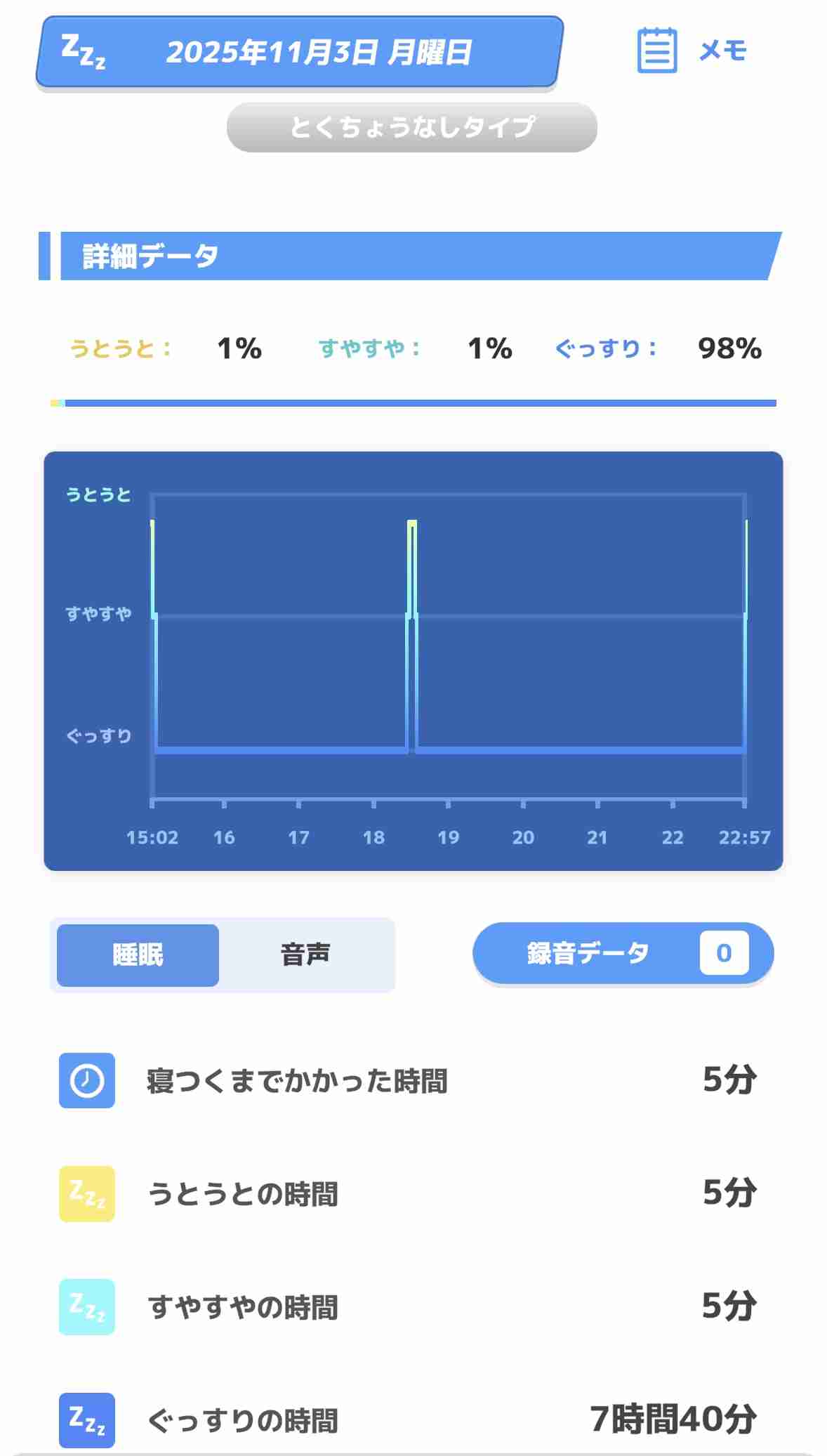Select the 睡眠 tab
This screenshot has height=1456, width=827.
138,955
